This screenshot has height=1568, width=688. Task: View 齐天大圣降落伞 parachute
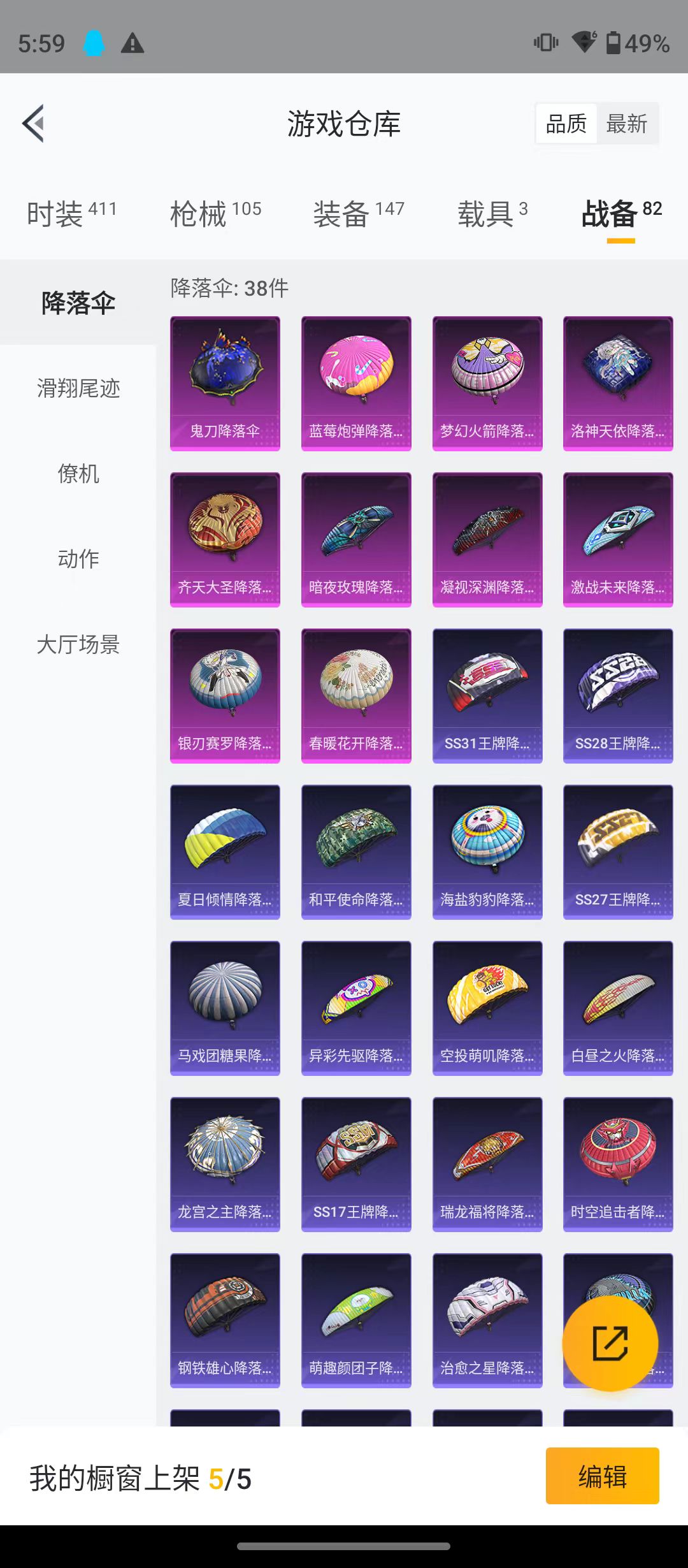tap(225, 540)
